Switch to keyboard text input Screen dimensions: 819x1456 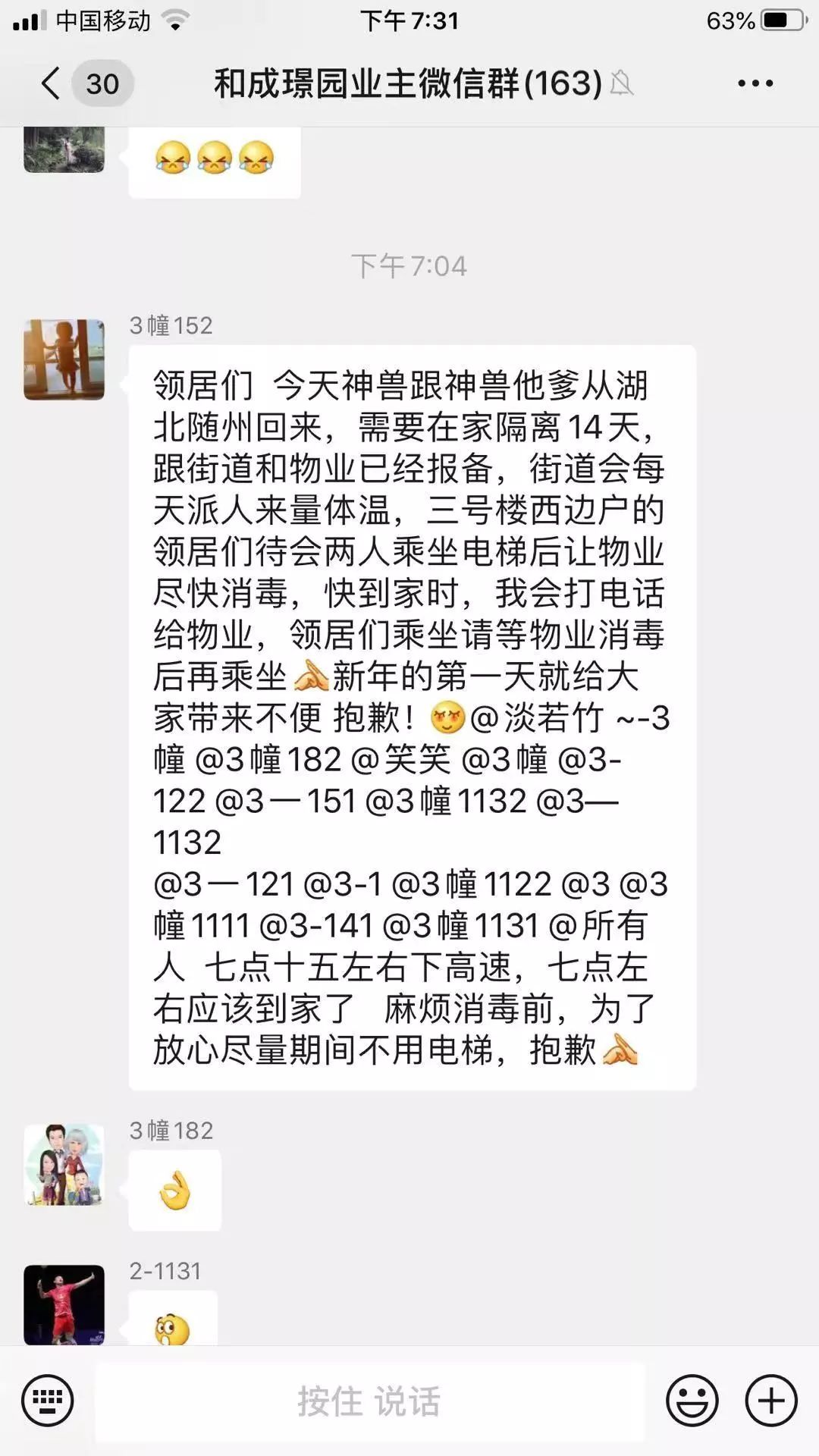coord(48,1401)
